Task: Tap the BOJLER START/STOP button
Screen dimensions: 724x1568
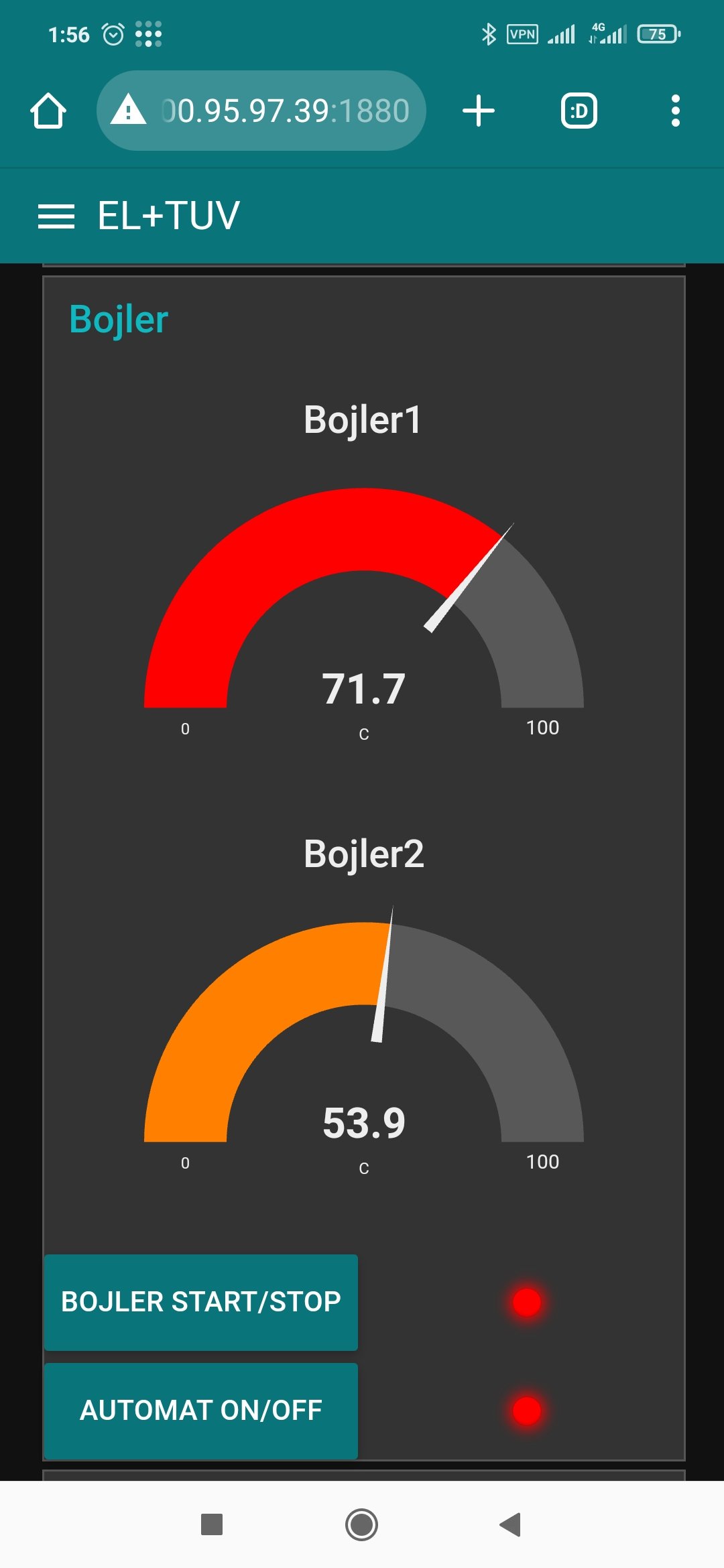Action: [201, 1302]
